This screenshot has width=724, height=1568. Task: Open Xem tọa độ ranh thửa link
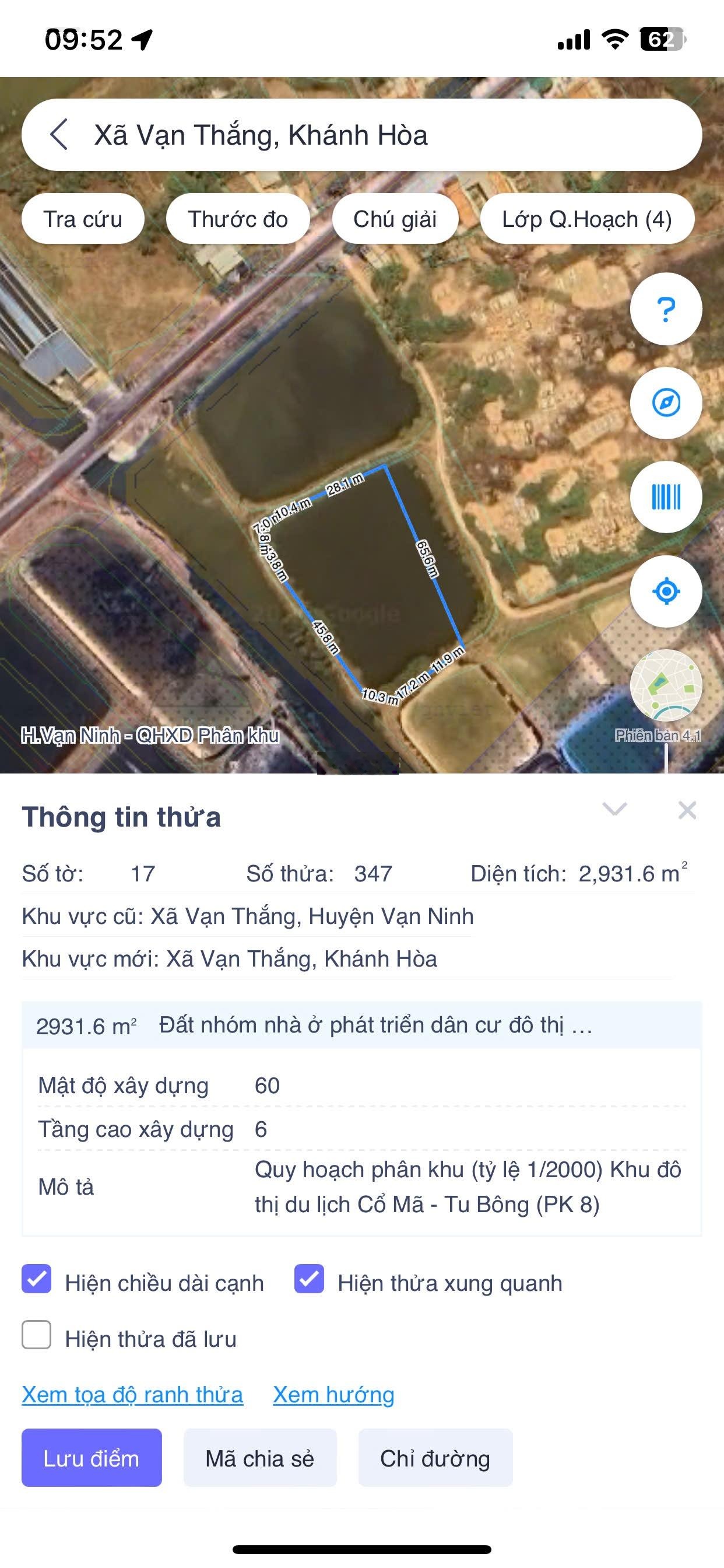coord(133,1395)
